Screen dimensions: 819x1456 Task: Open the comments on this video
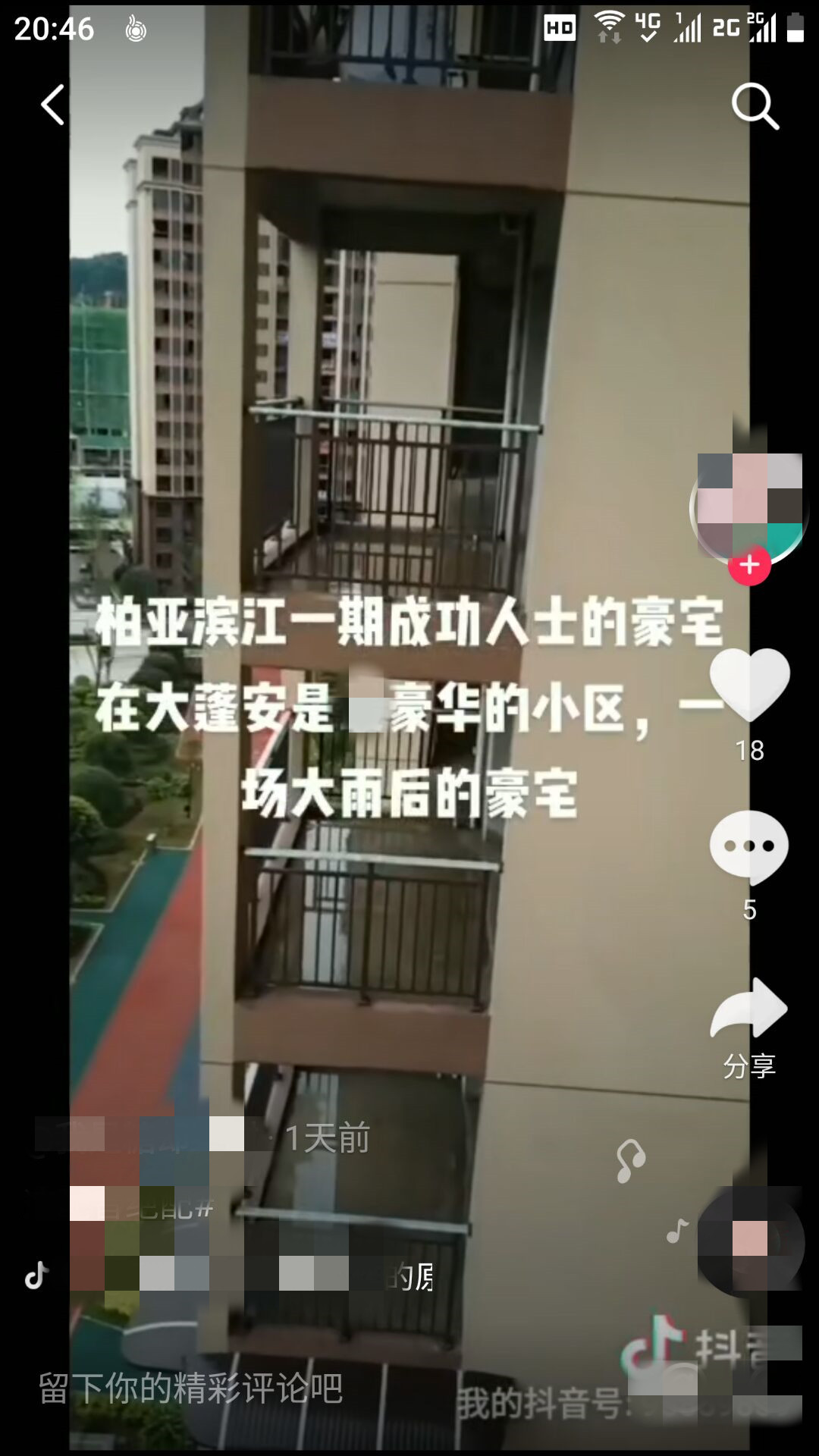click(749, 847)
